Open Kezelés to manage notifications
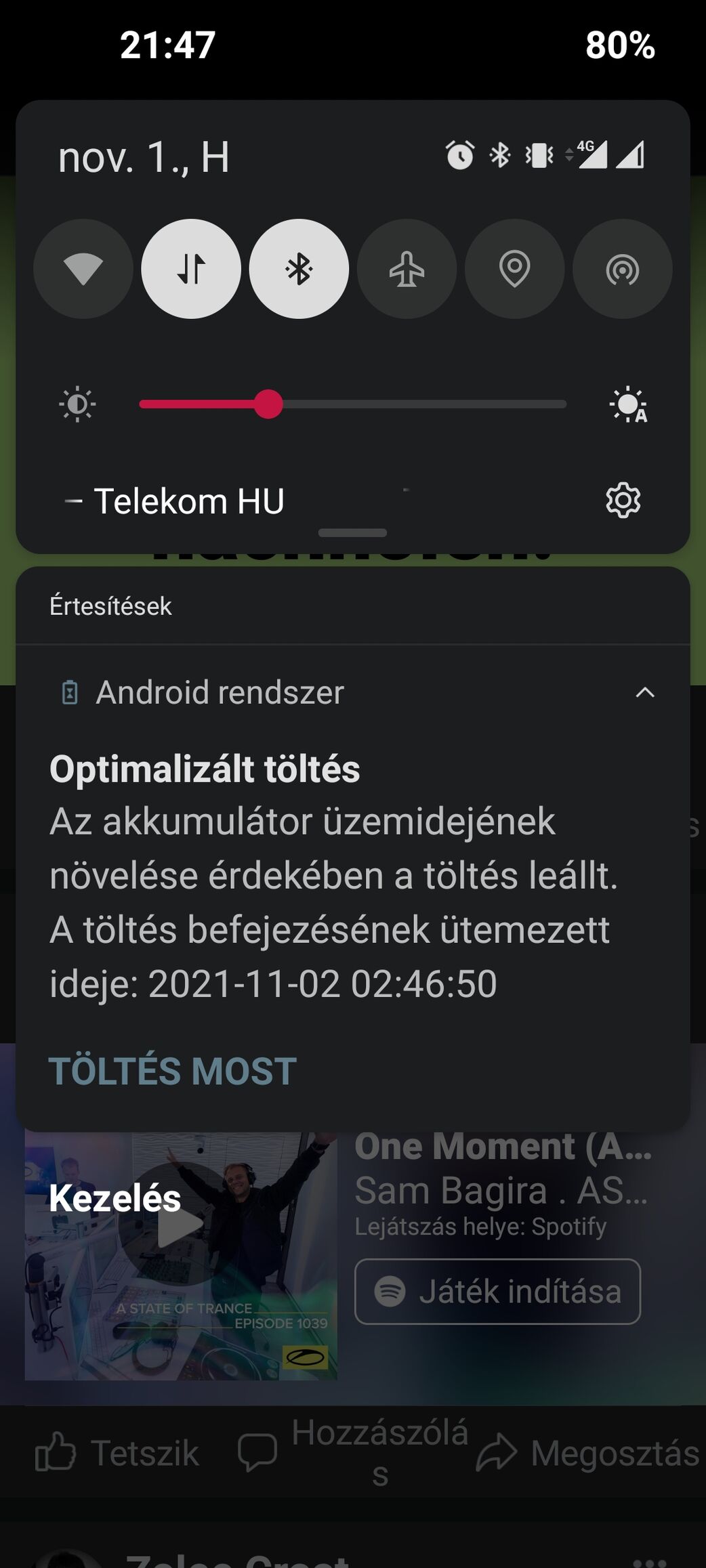706x1568 pixels. (115, 1198)
